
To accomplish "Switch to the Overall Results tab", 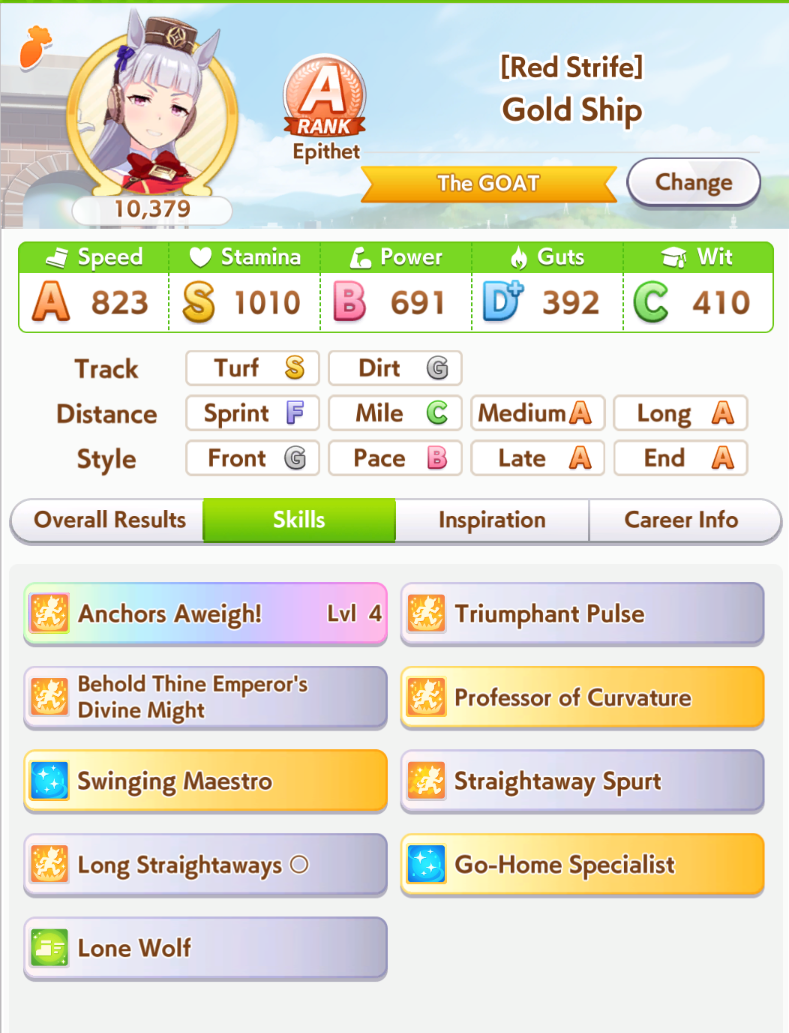I will 109,520.
